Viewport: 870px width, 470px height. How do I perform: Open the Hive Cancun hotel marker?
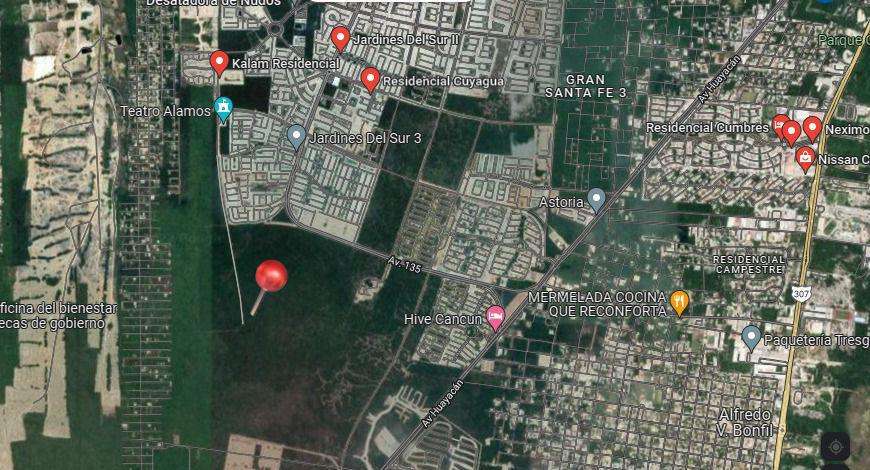click(495, 319)
